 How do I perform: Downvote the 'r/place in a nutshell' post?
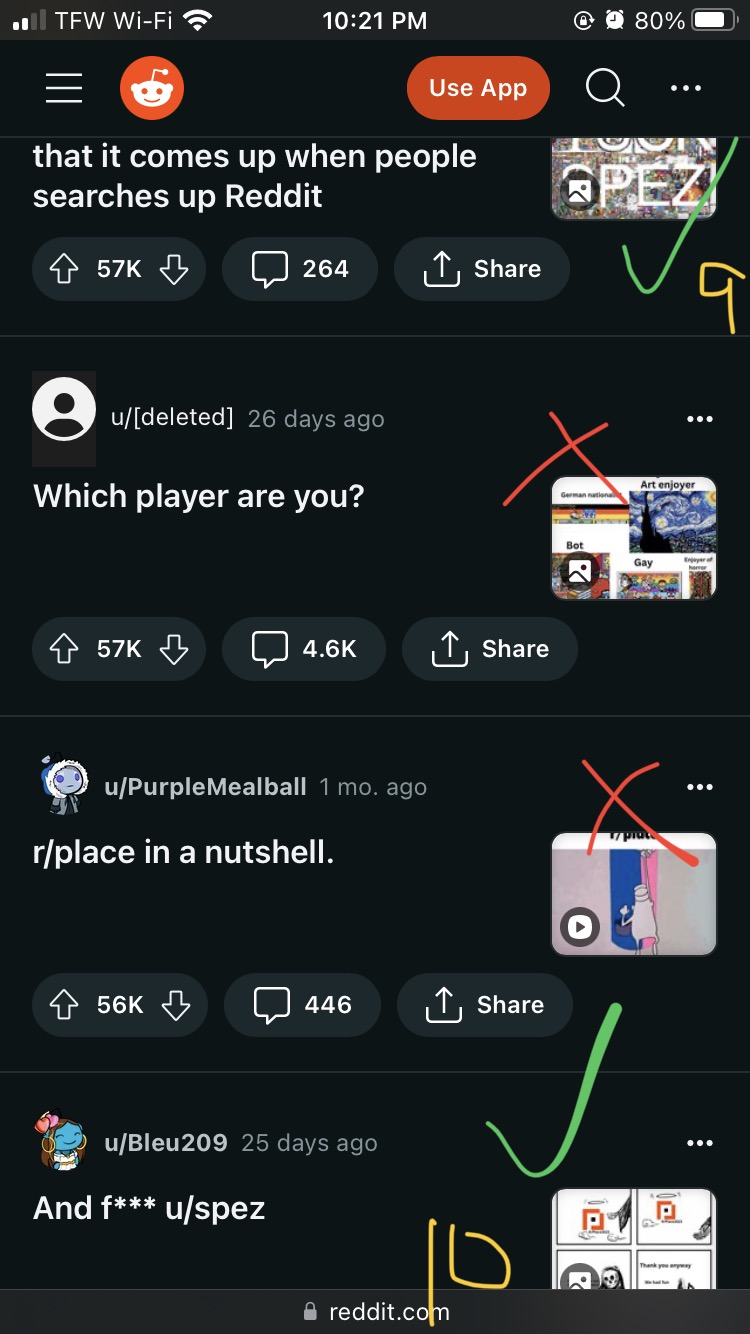click(175, 1005)
